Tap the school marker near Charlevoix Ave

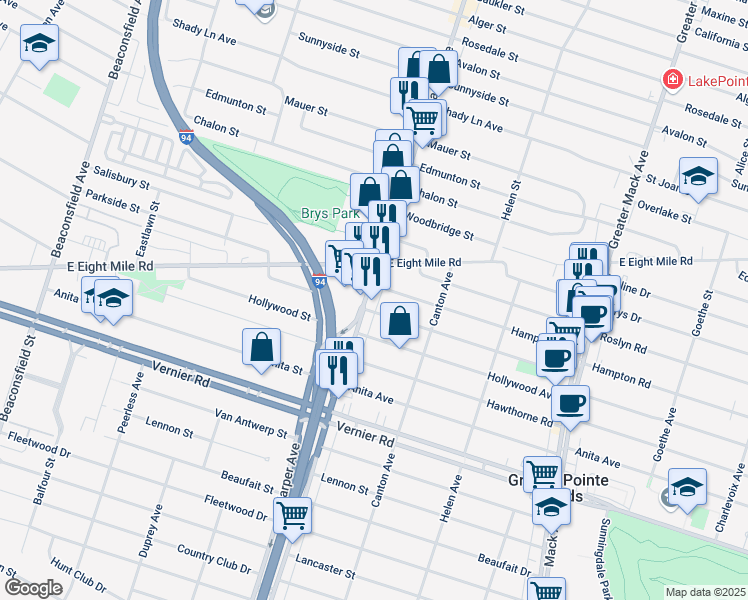click(x=687, y=487)
